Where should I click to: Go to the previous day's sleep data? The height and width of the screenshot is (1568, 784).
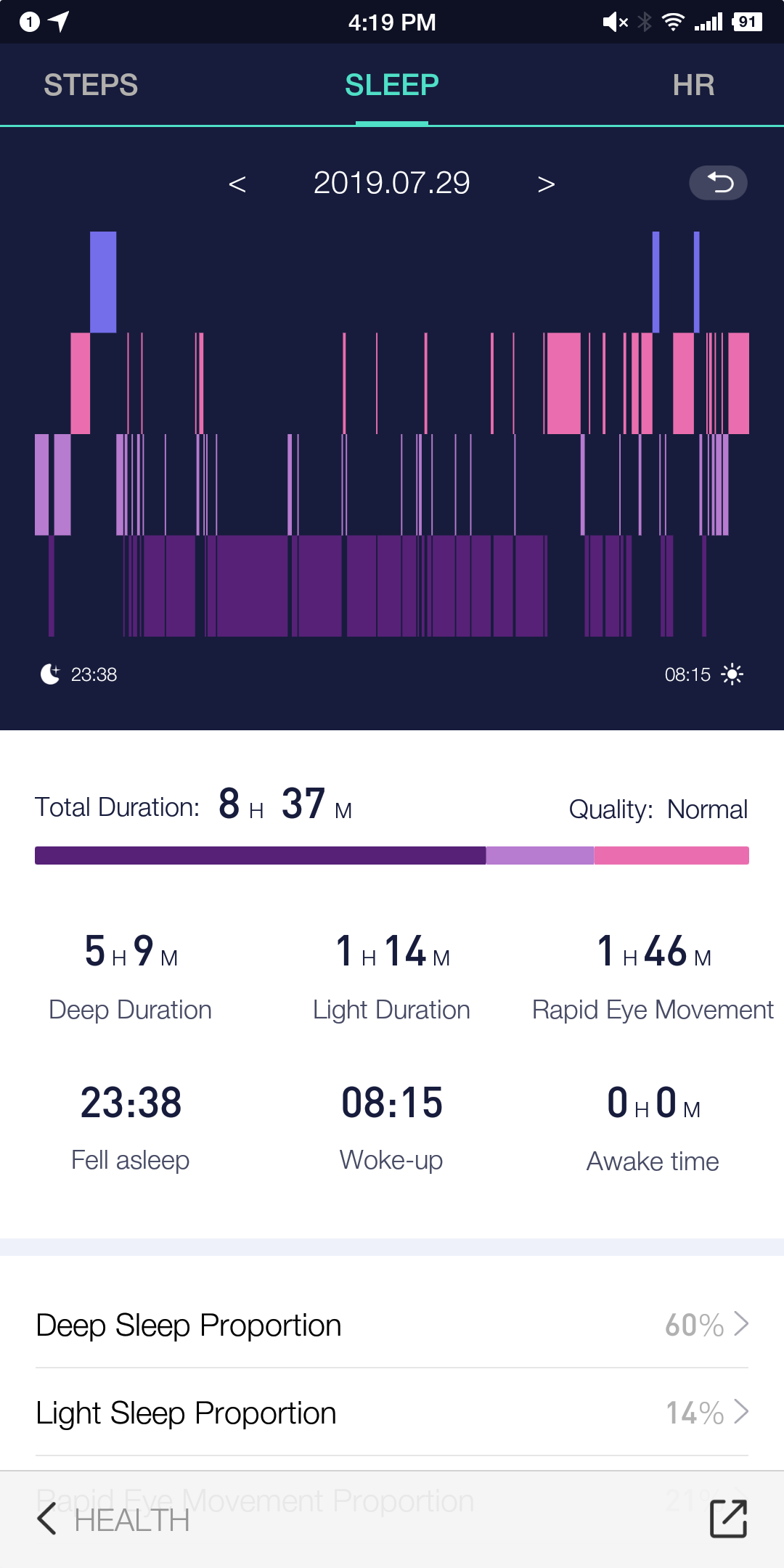(237, 184)
